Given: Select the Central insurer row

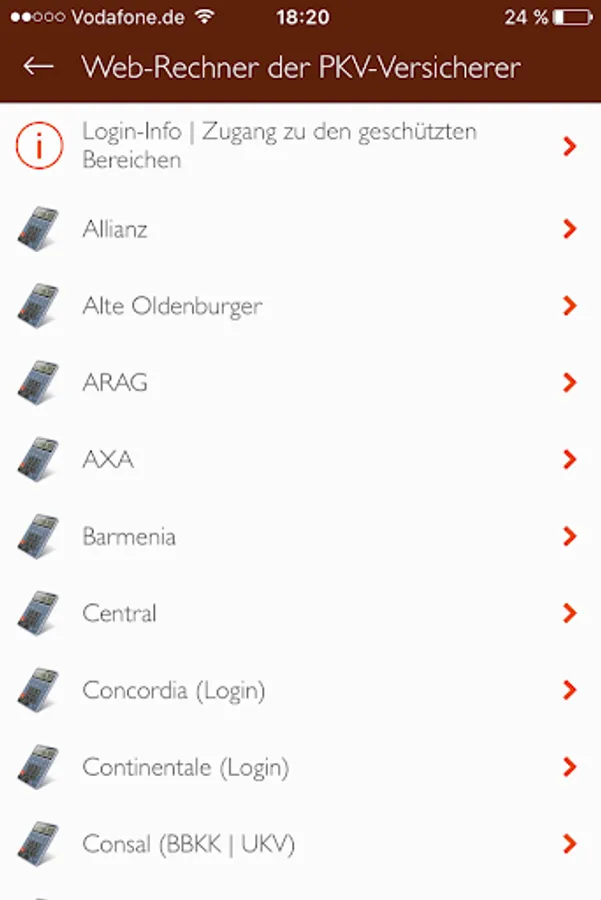Looking at the screenshot, I should pyautogui.click(x=120, y=613).
